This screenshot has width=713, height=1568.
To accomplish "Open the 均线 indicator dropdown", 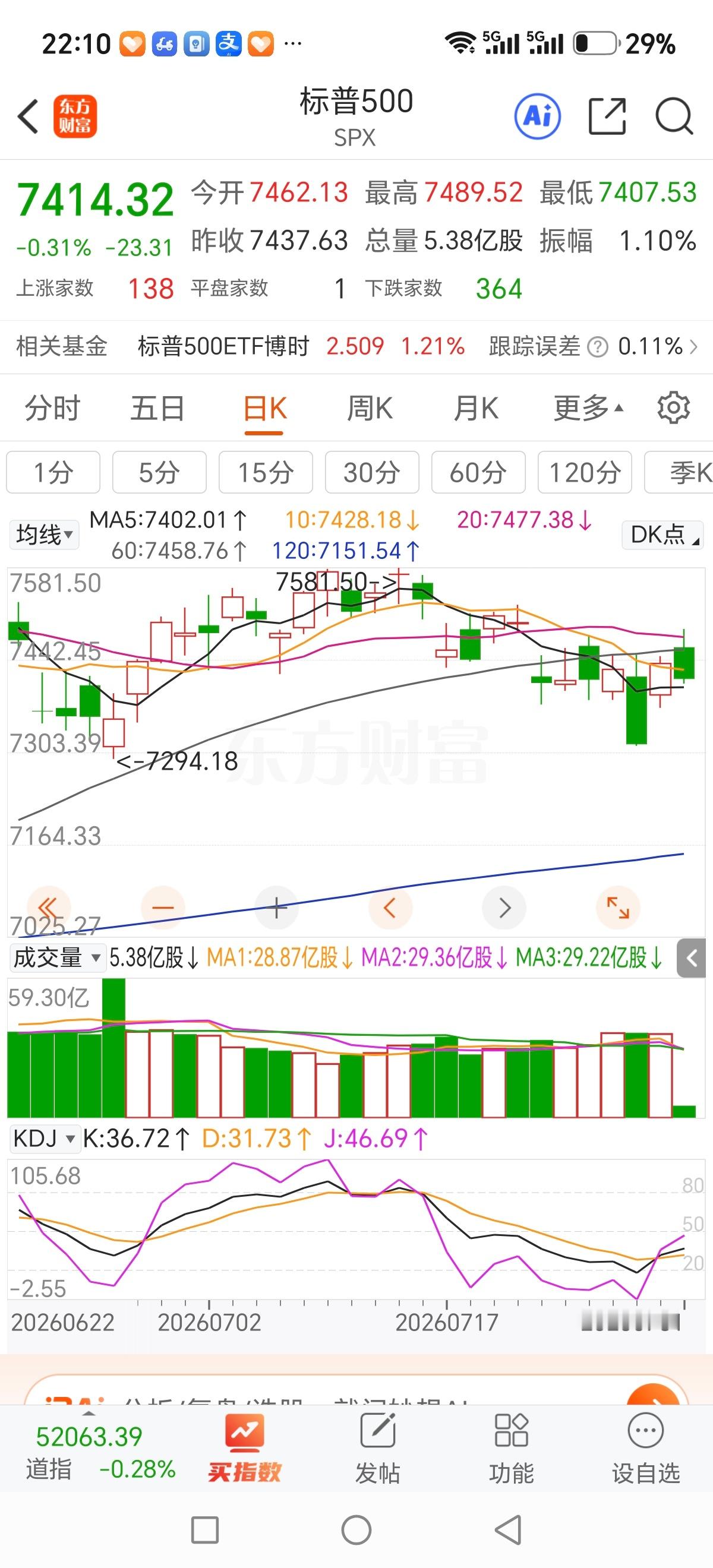I will 45,535.
